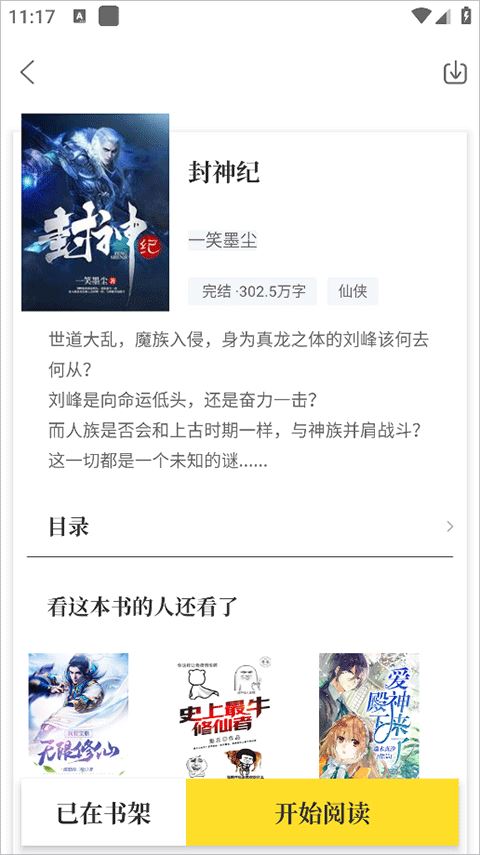This screenshot has height=855, width=480.
Task: Tap the download icon in the top bar
Action: point(455,72)
